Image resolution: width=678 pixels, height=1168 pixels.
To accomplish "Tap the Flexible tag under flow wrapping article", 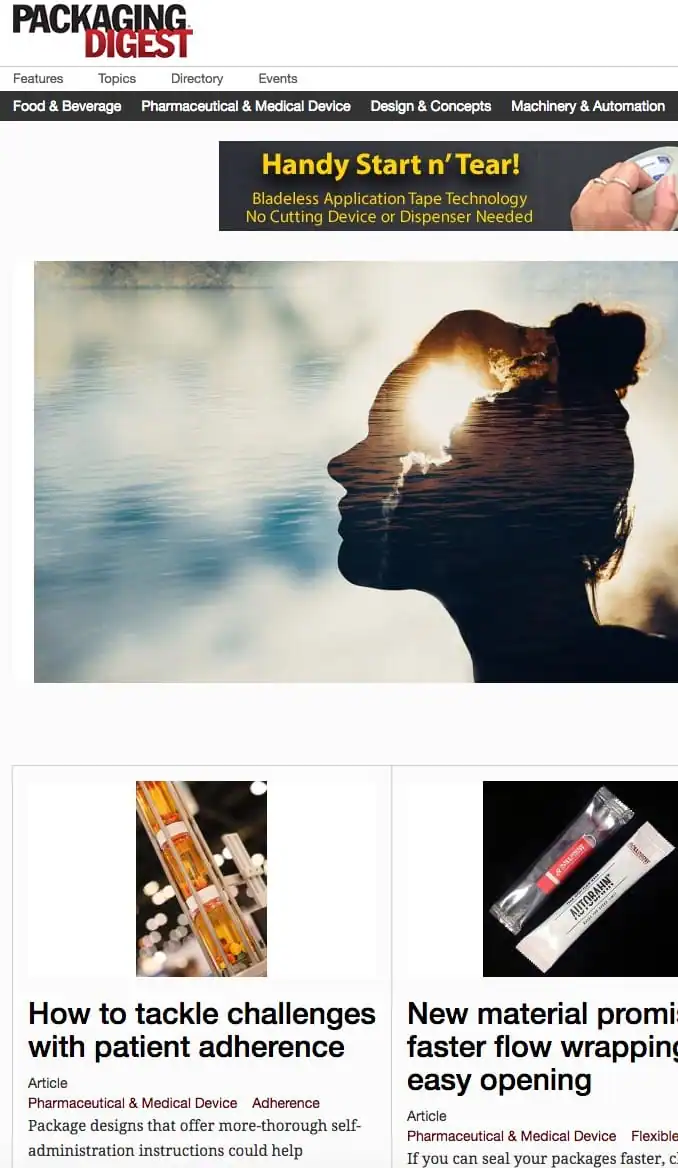I will 654,1136.
